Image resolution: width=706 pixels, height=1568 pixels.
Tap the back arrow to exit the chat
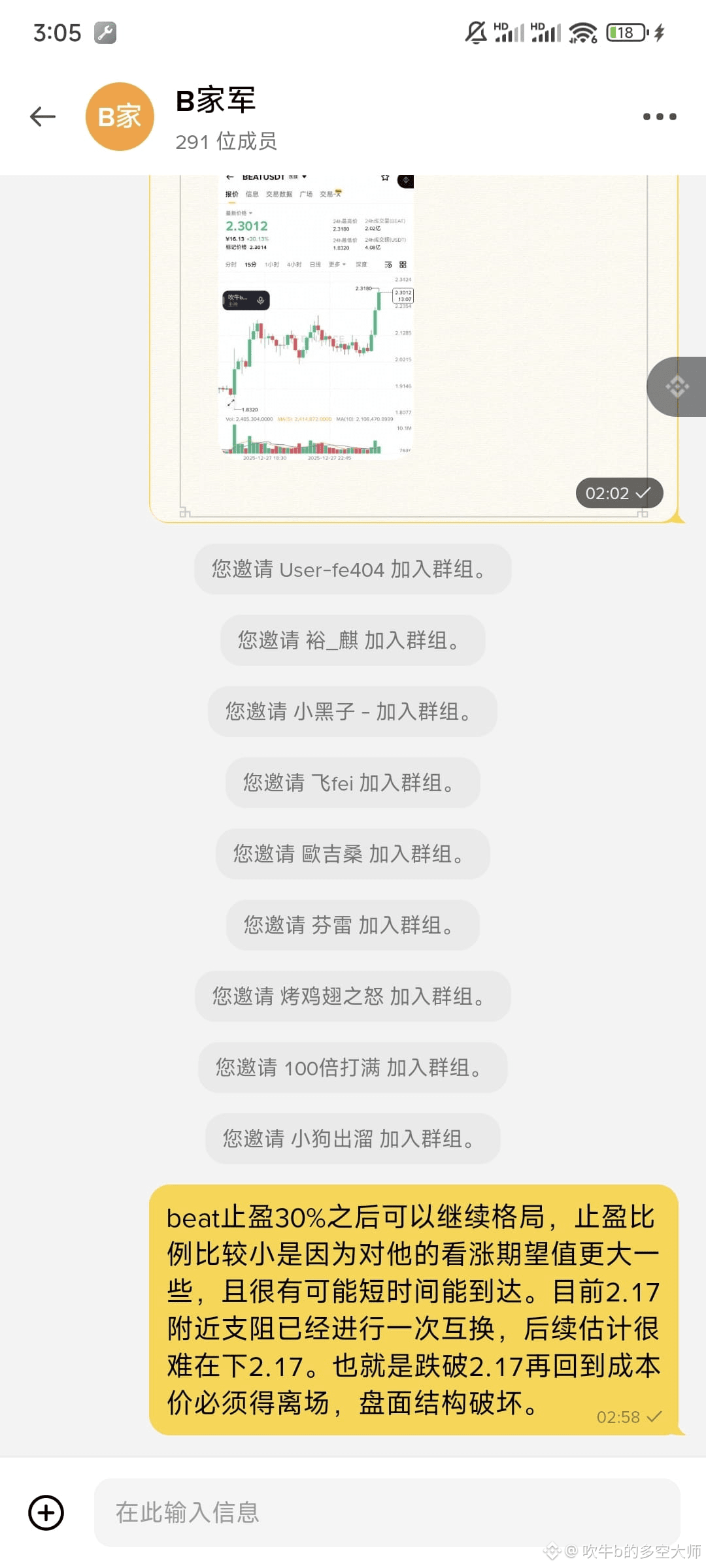42,116
